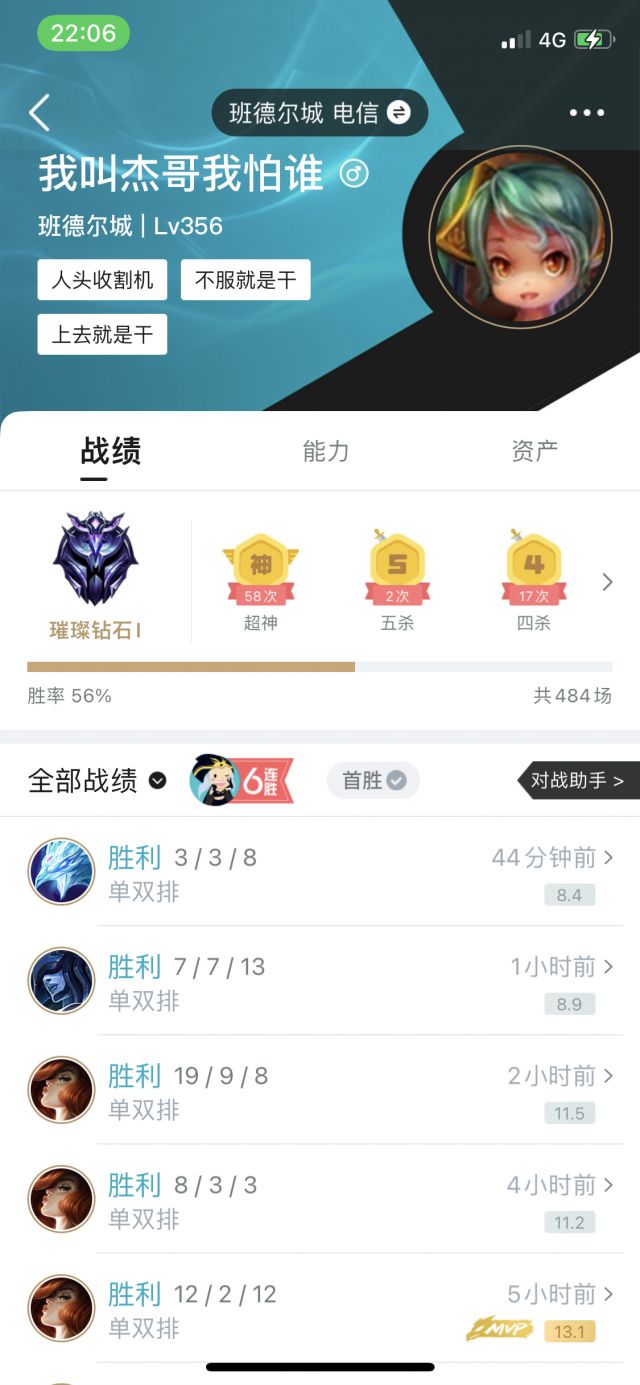Image resolution: width=640 pixels, height=1385 pixels.
Task: Open the 3/3/8 victory from 44分钟前
Action: click(320, 872)
